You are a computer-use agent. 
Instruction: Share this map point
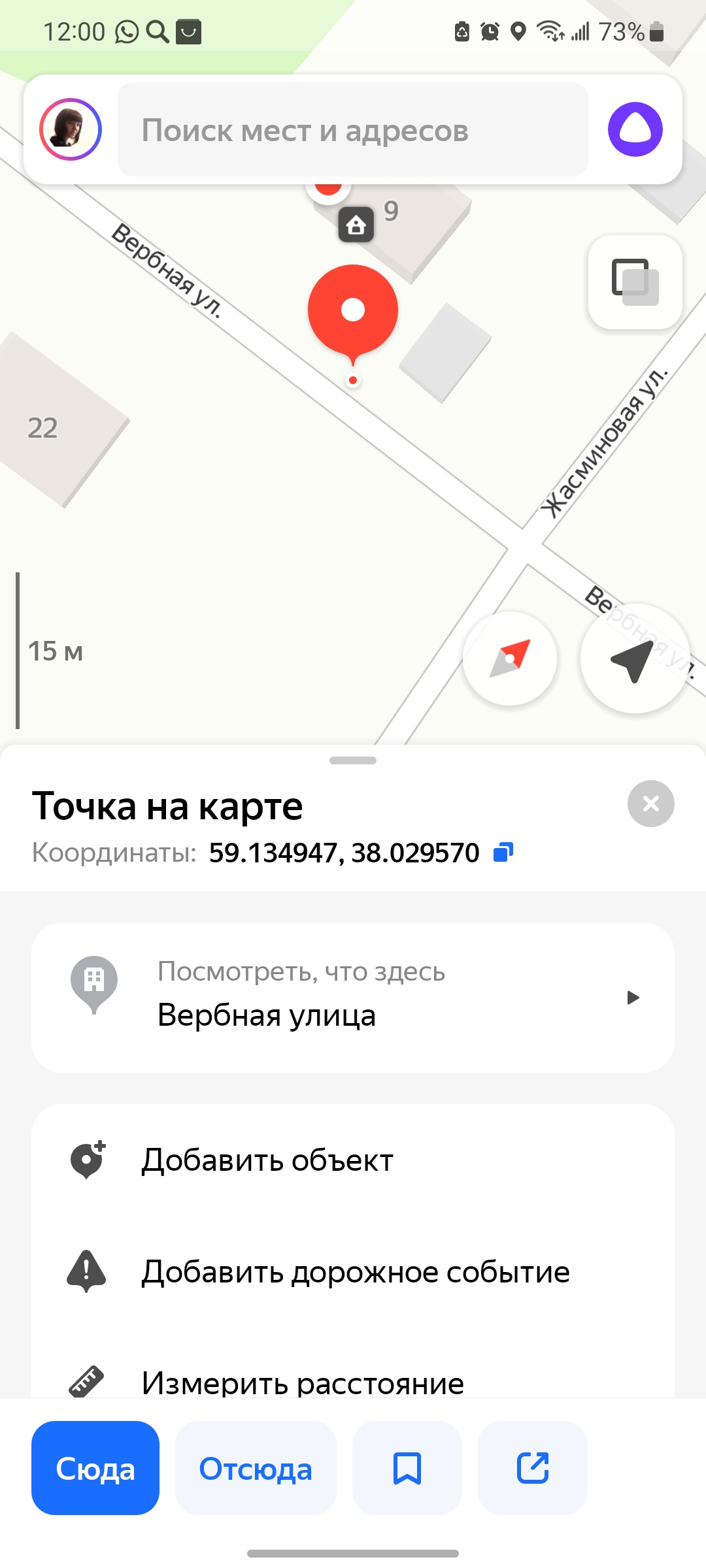[x=532, y=1468]
